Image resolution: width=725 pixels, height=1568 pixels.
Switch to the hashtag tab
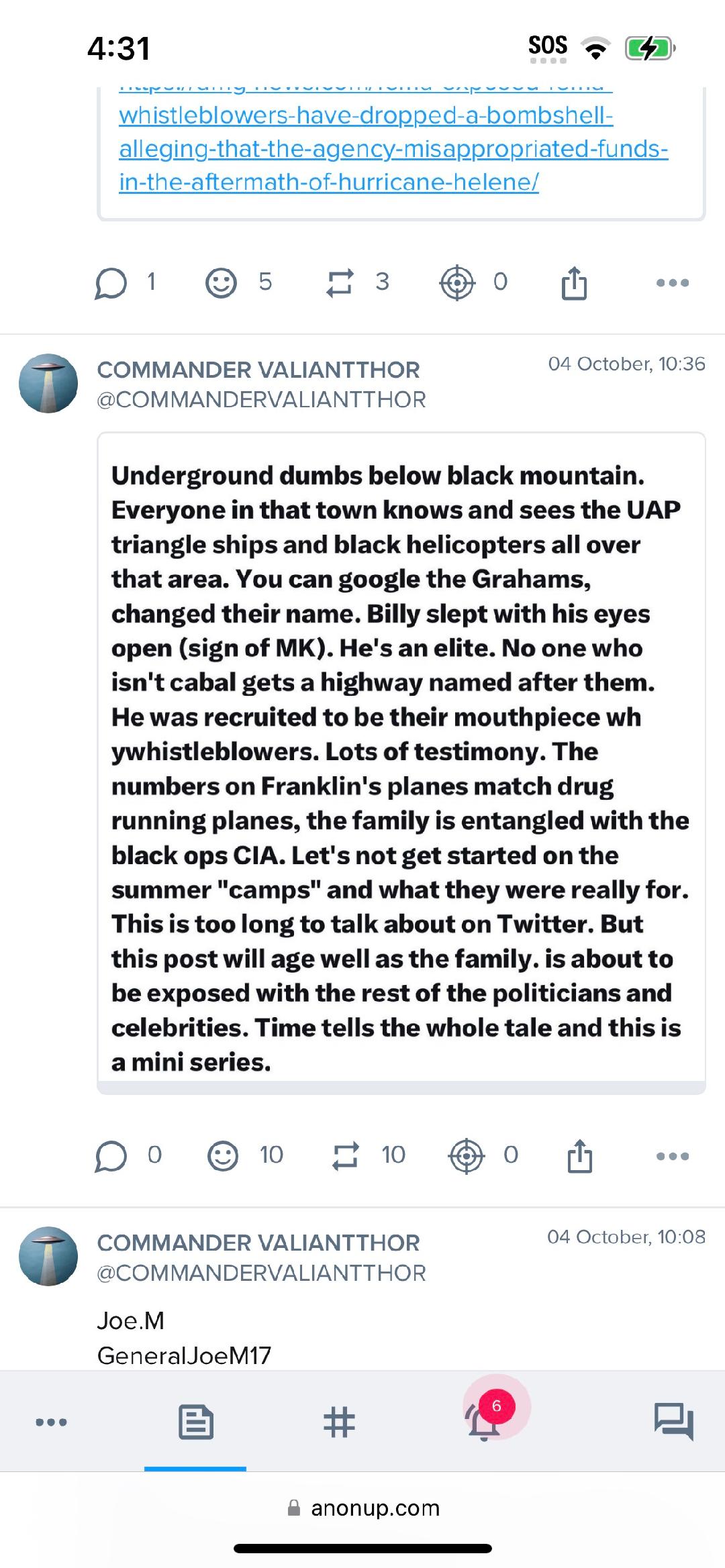point(339,1422)
